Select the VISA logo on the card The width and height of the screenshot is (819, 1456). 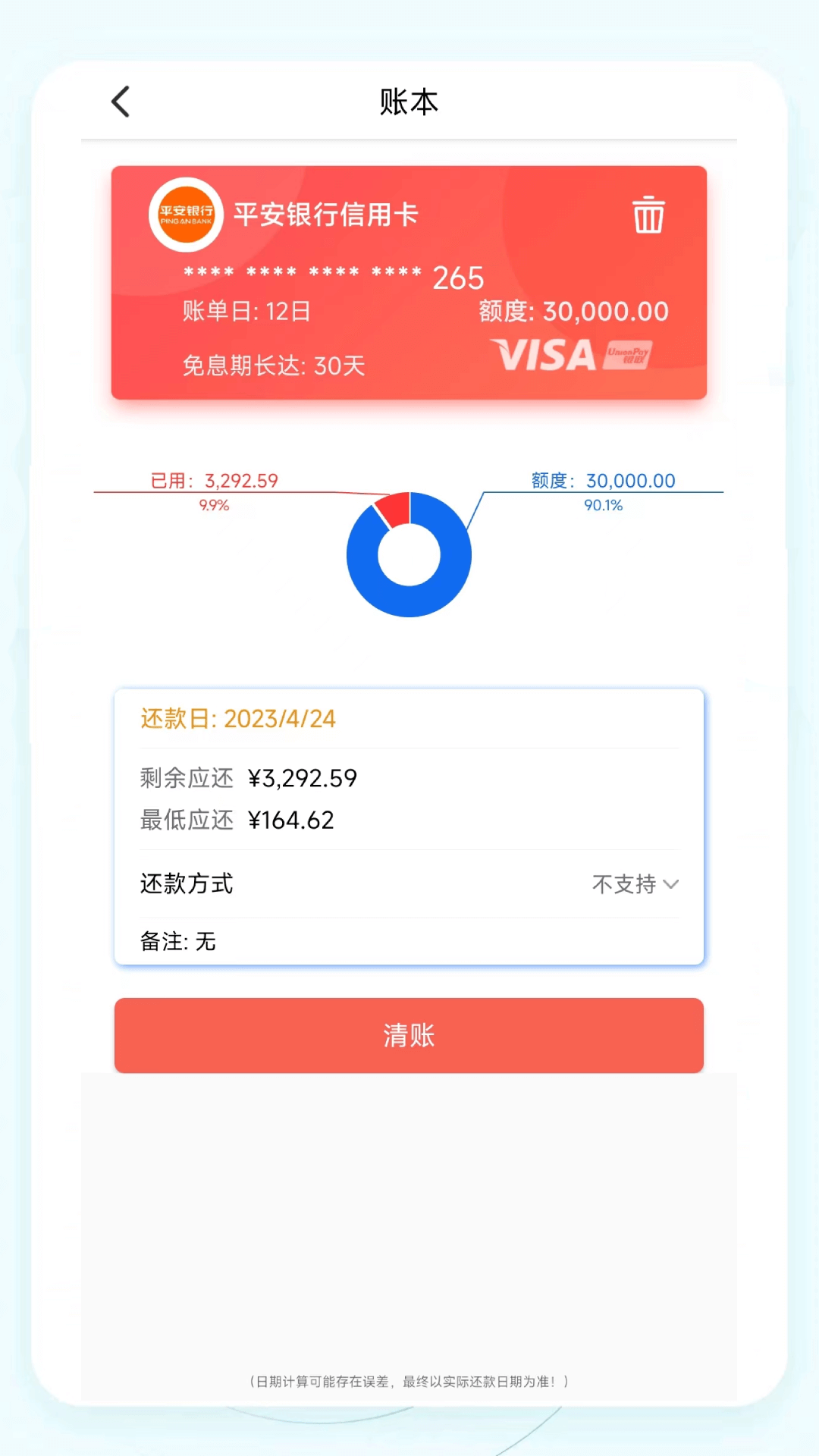pyautogui.click(x=548, y=354)
